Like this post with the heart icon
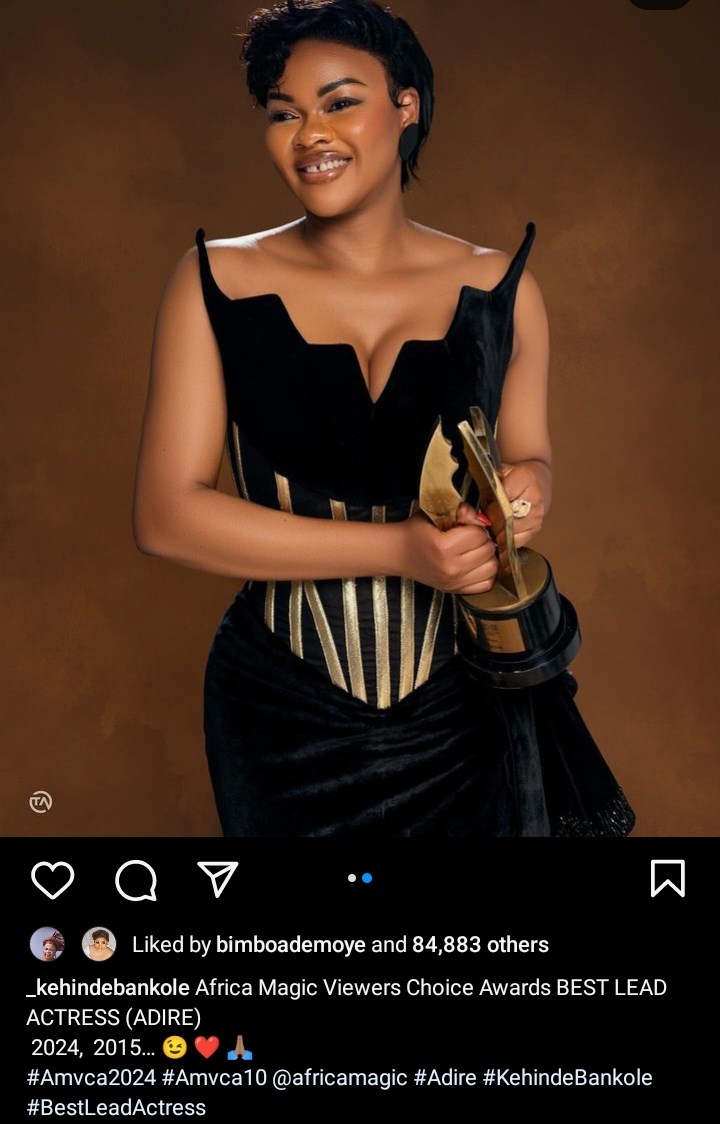This screenshot has height=1124, width=720. click(52, 880)
